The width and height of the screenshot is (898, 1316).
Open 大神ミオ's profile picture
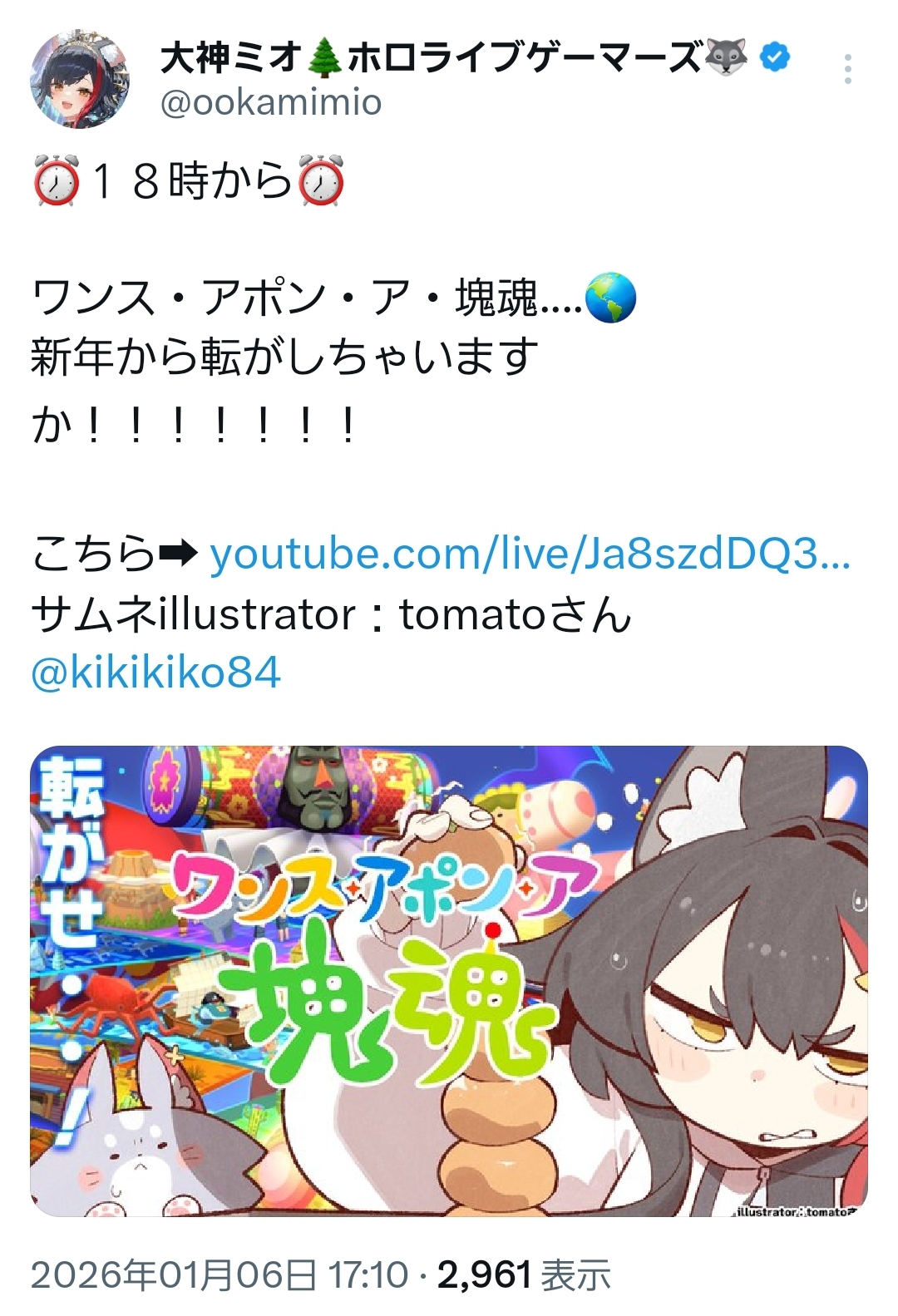tap(80, 81)
